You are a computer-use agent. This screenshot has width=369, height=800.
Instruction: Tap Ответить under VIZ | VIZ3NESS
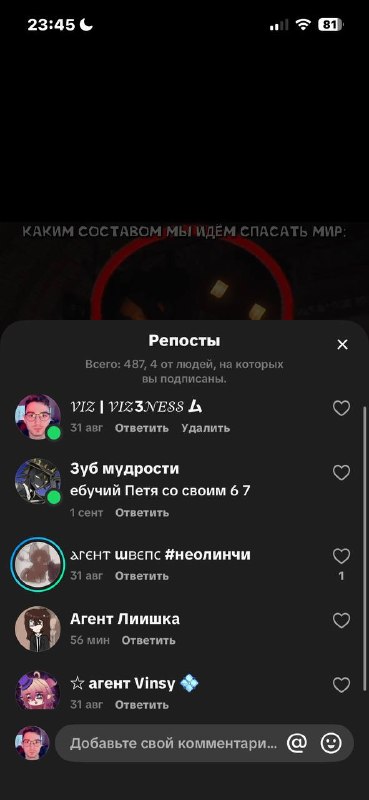point(141,428)
